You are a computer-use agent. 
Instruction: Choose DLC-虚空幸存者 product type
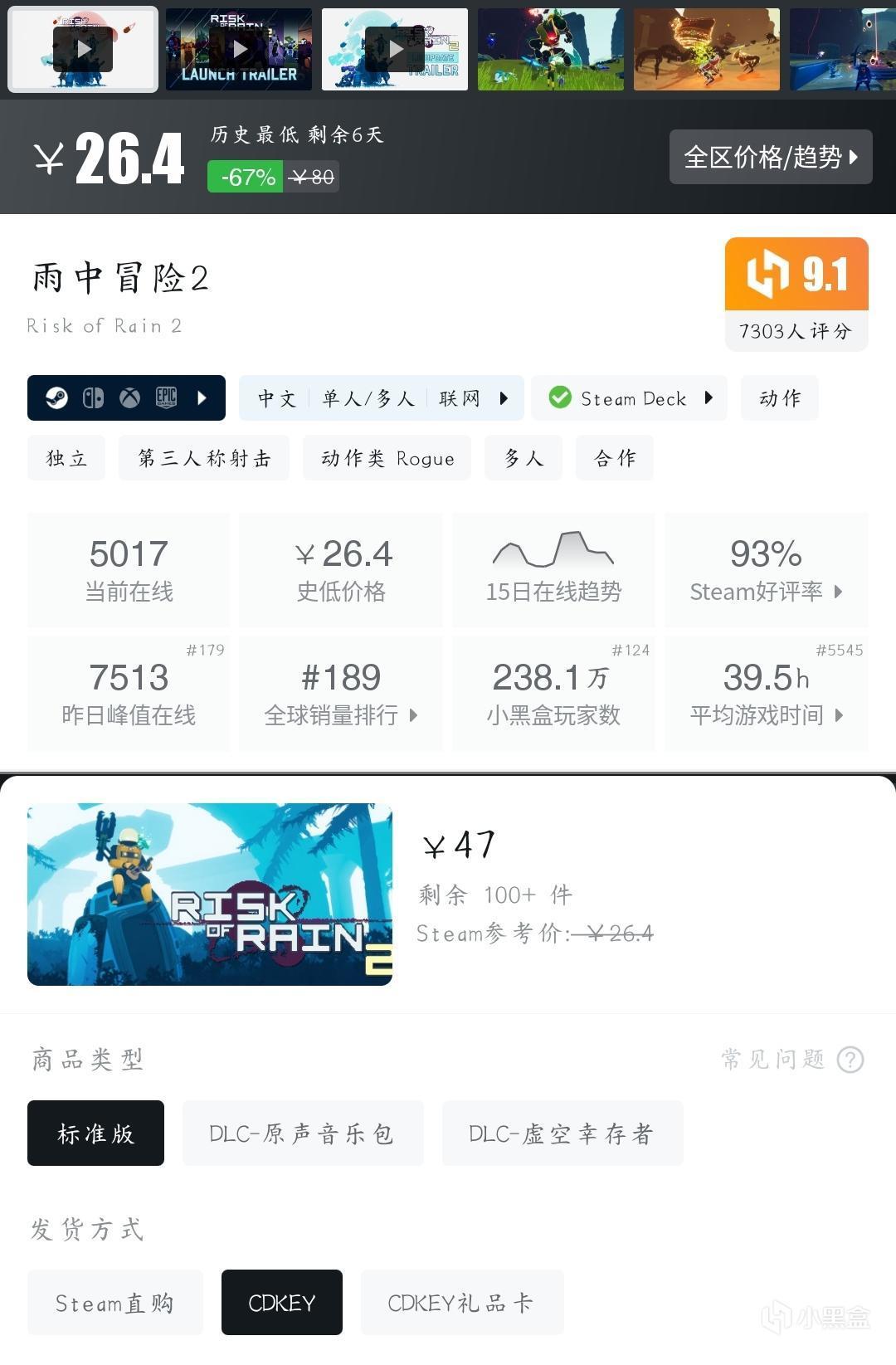point(562,1133)
